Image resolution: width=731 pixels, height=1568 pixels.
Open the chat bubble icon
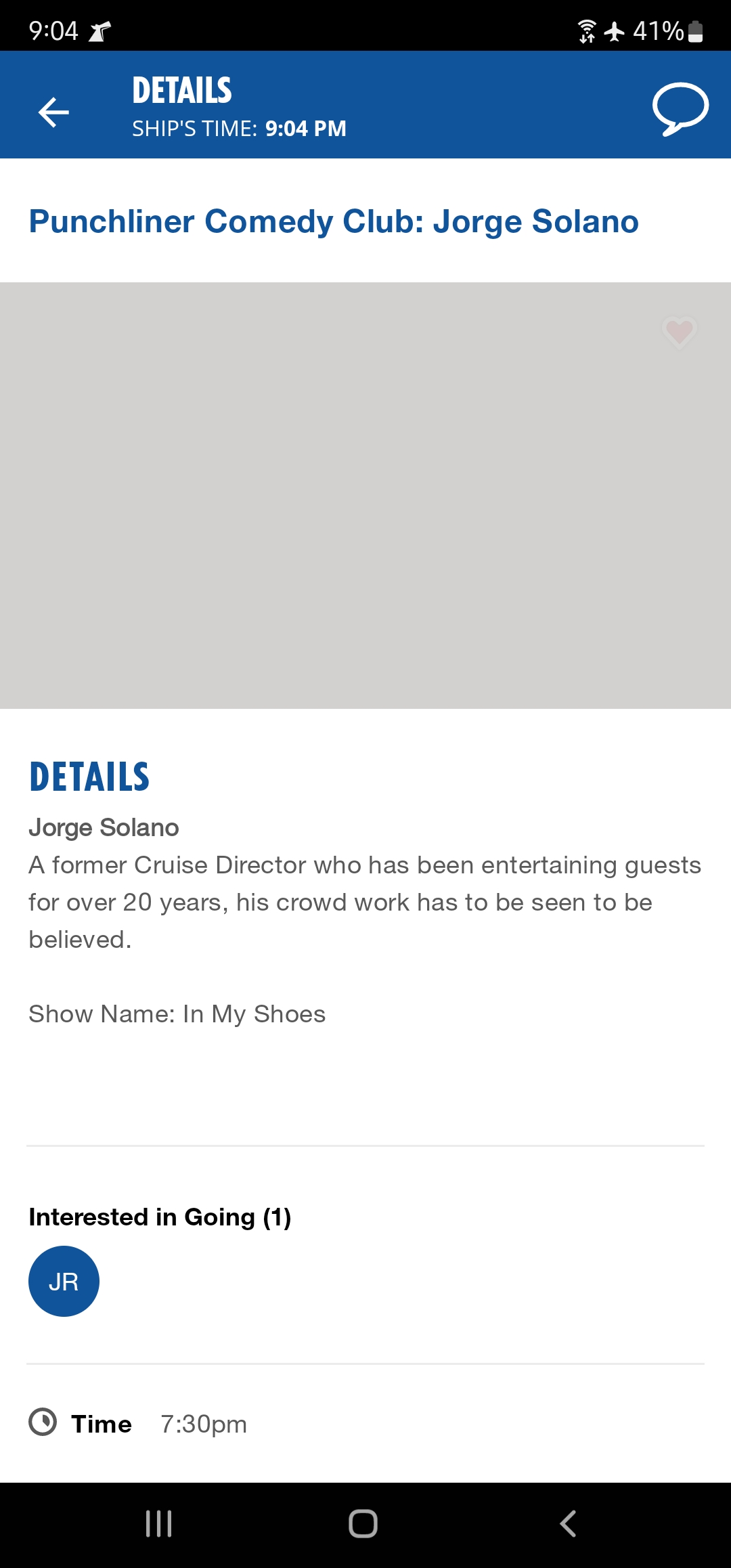coord(680,109)
